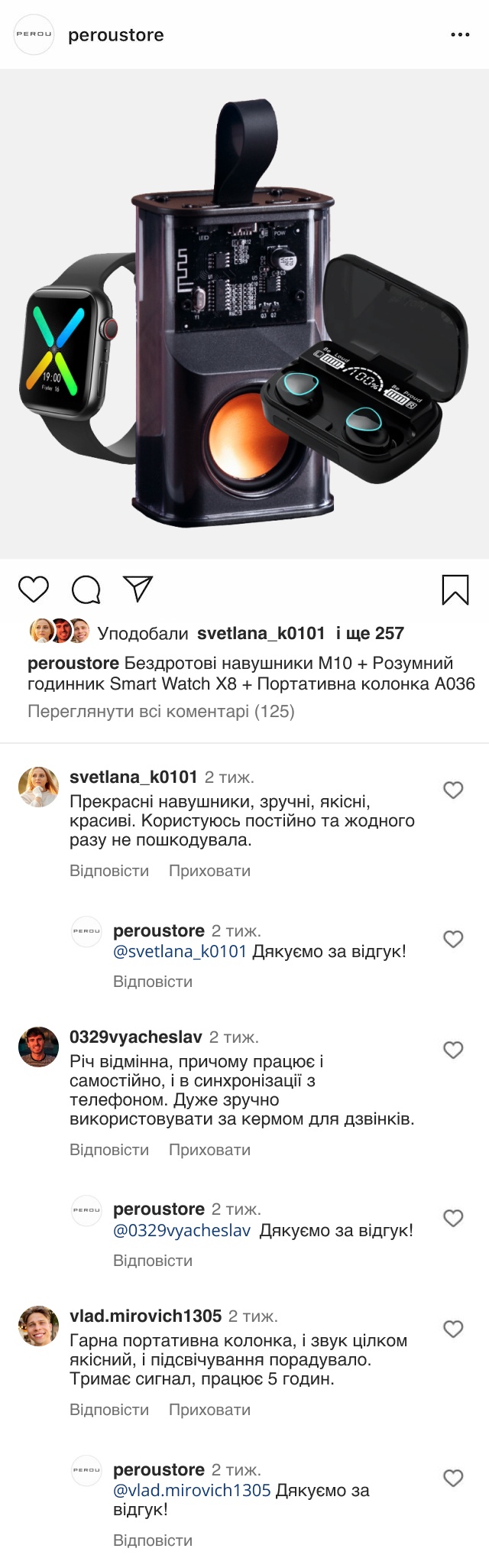Like the peroustore post
Viewport: 489px width, 1568px height.
point(34,589)
